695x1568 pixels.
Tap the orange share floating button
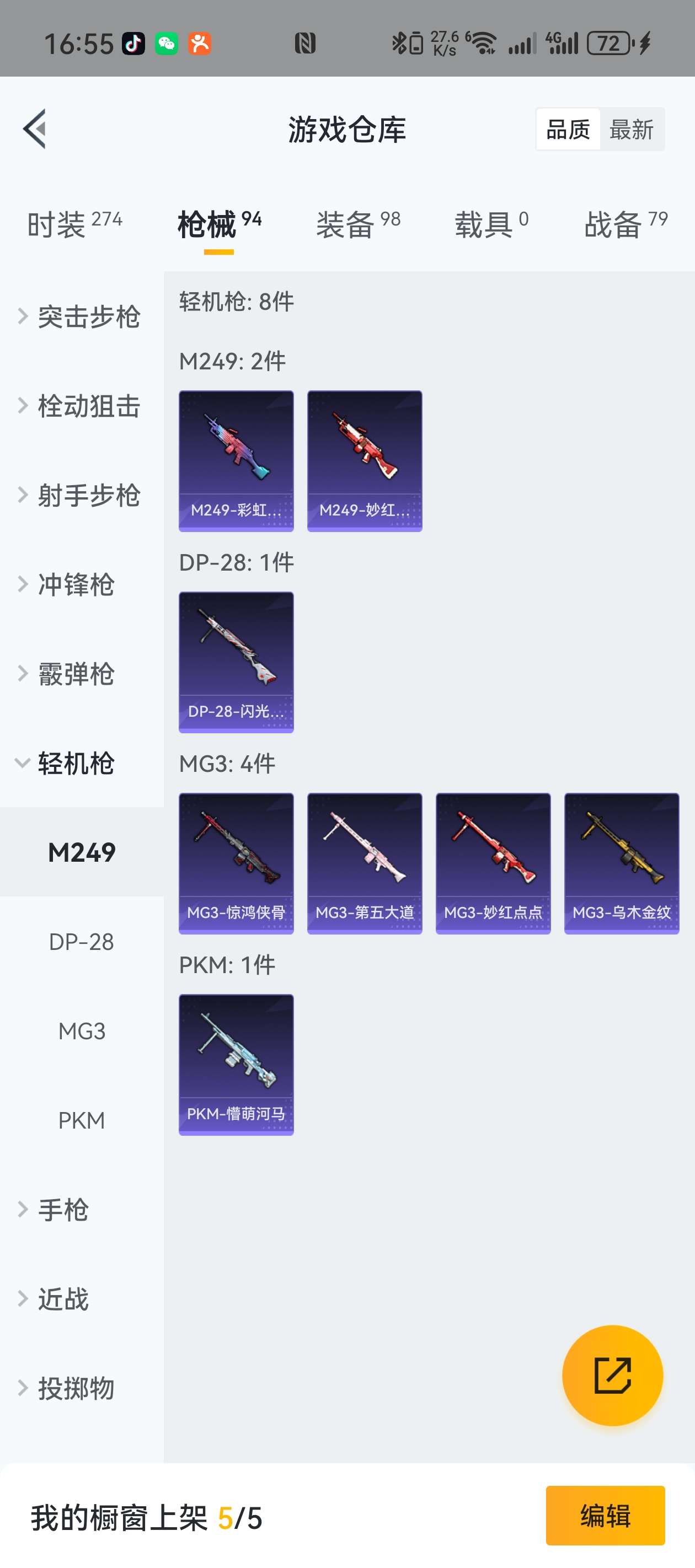612,1375
